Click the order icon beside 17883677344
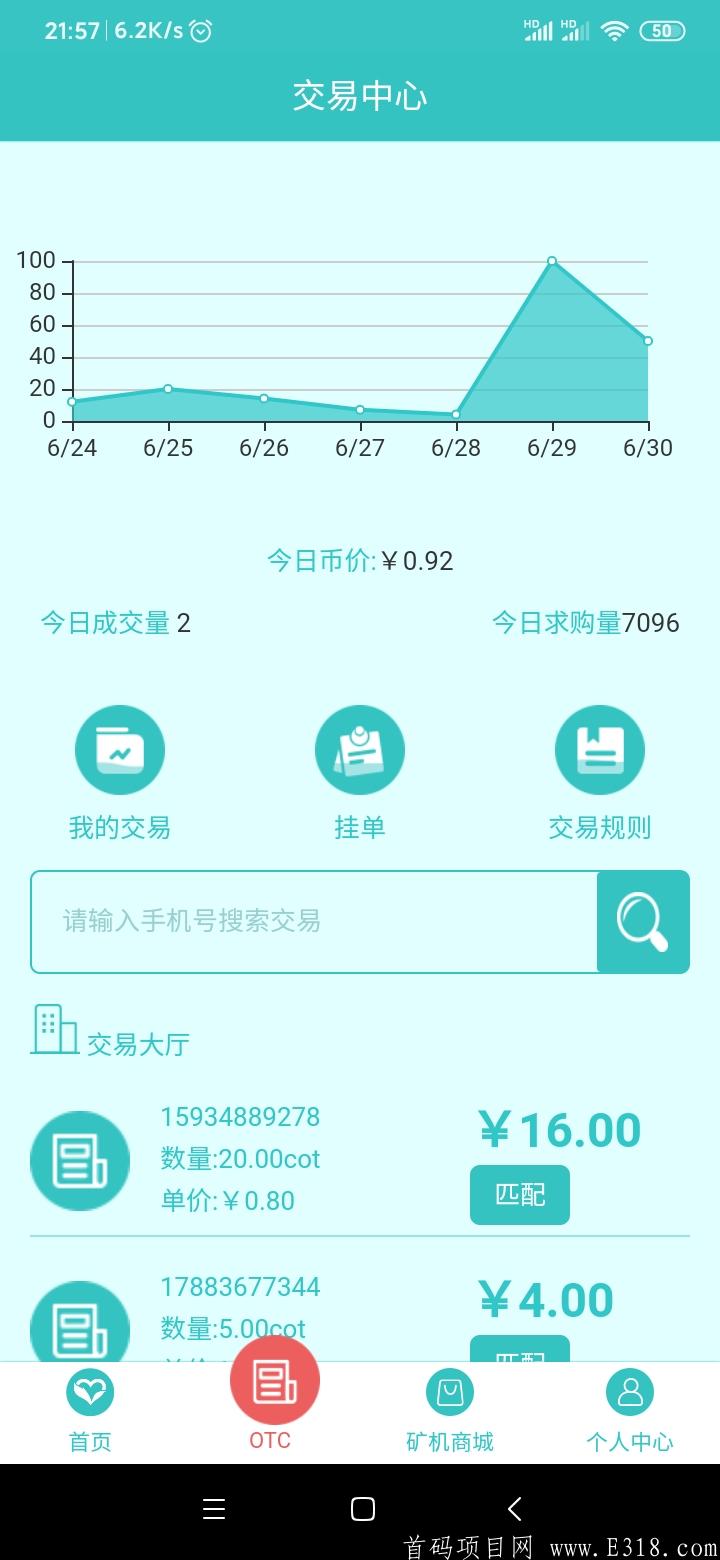This screenshot has width=720, height=1560. tap(80, 1328)
